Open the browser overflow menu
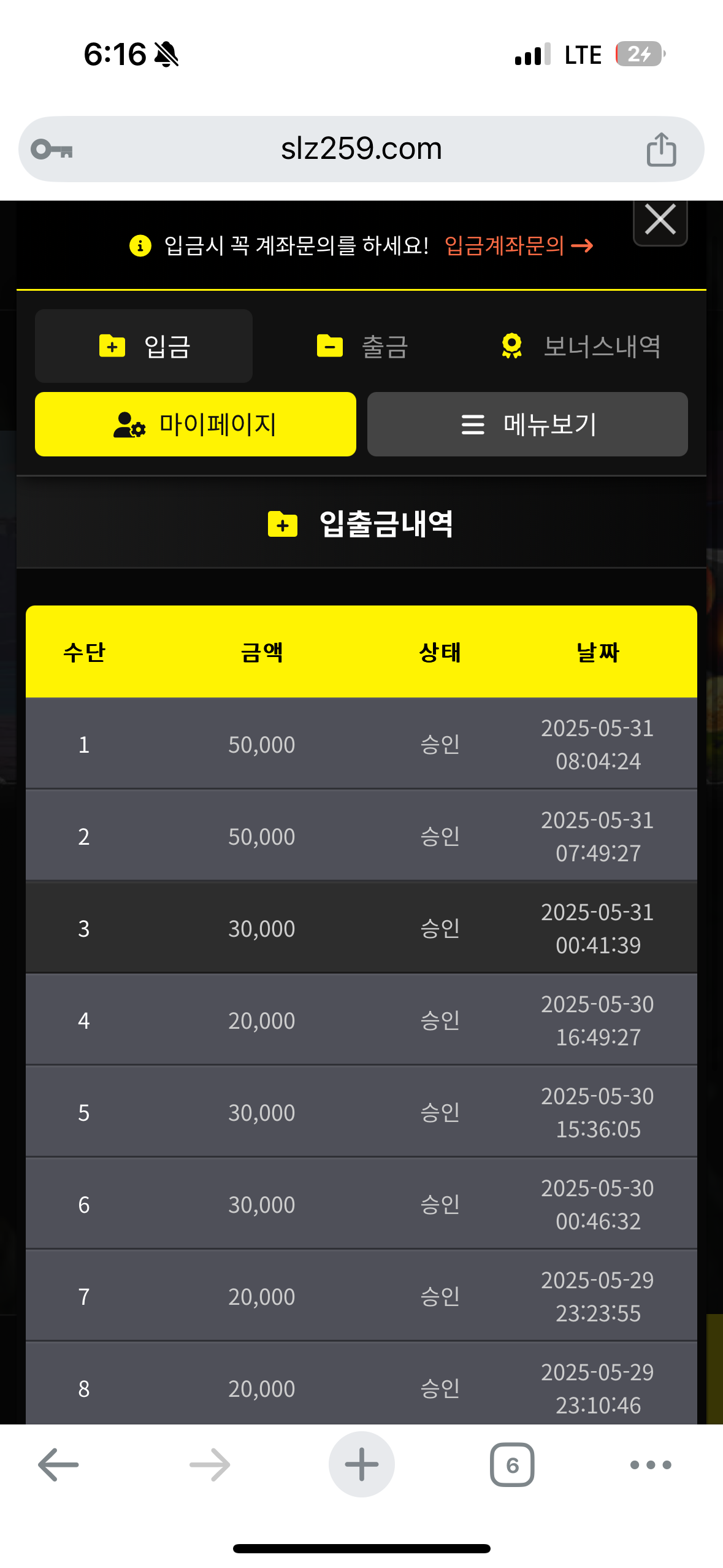The height and width of the screenshot is (1568, 723). [651, 1465]
